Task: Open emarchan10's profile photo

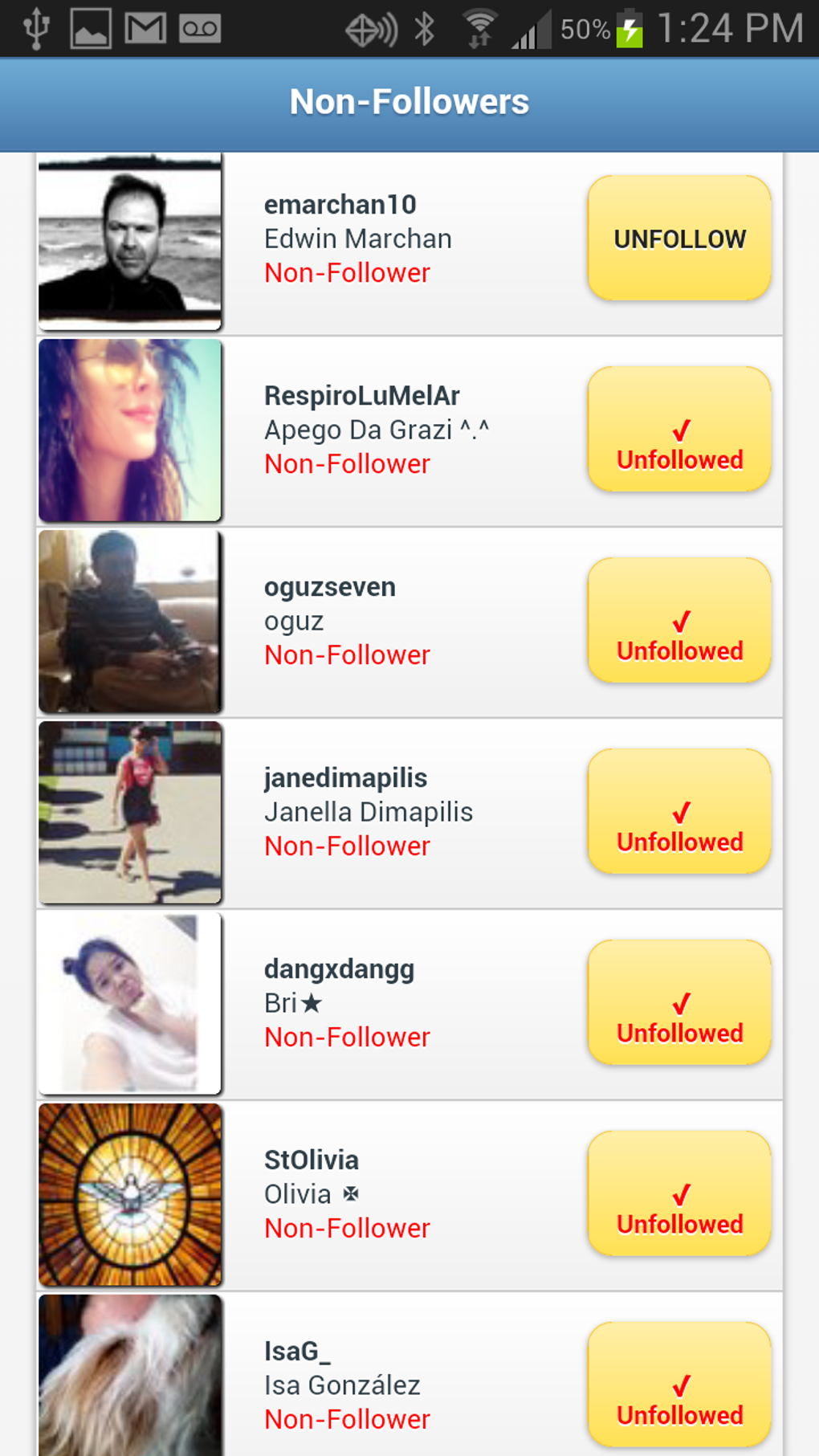Action: [130, 241]
